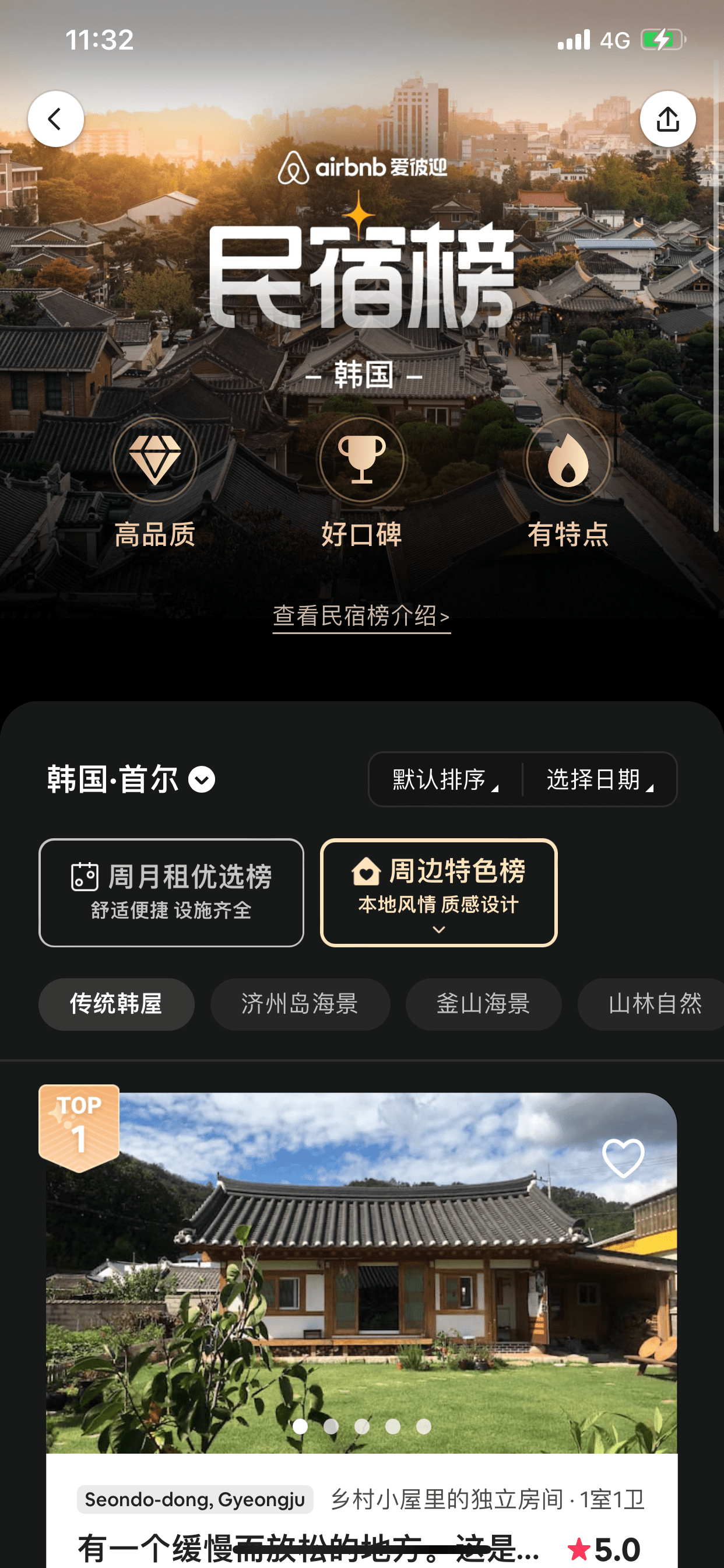Screen dimensions: 724x1568
Task: Share this 民宿榜 page
Action: (x=667, y=120)
